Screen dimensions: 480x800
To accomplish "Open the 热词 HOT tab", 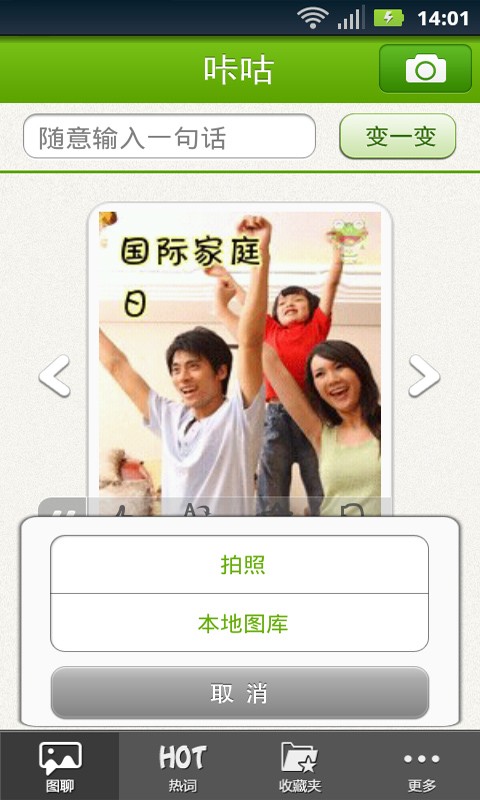I will (x=182, y=766).
